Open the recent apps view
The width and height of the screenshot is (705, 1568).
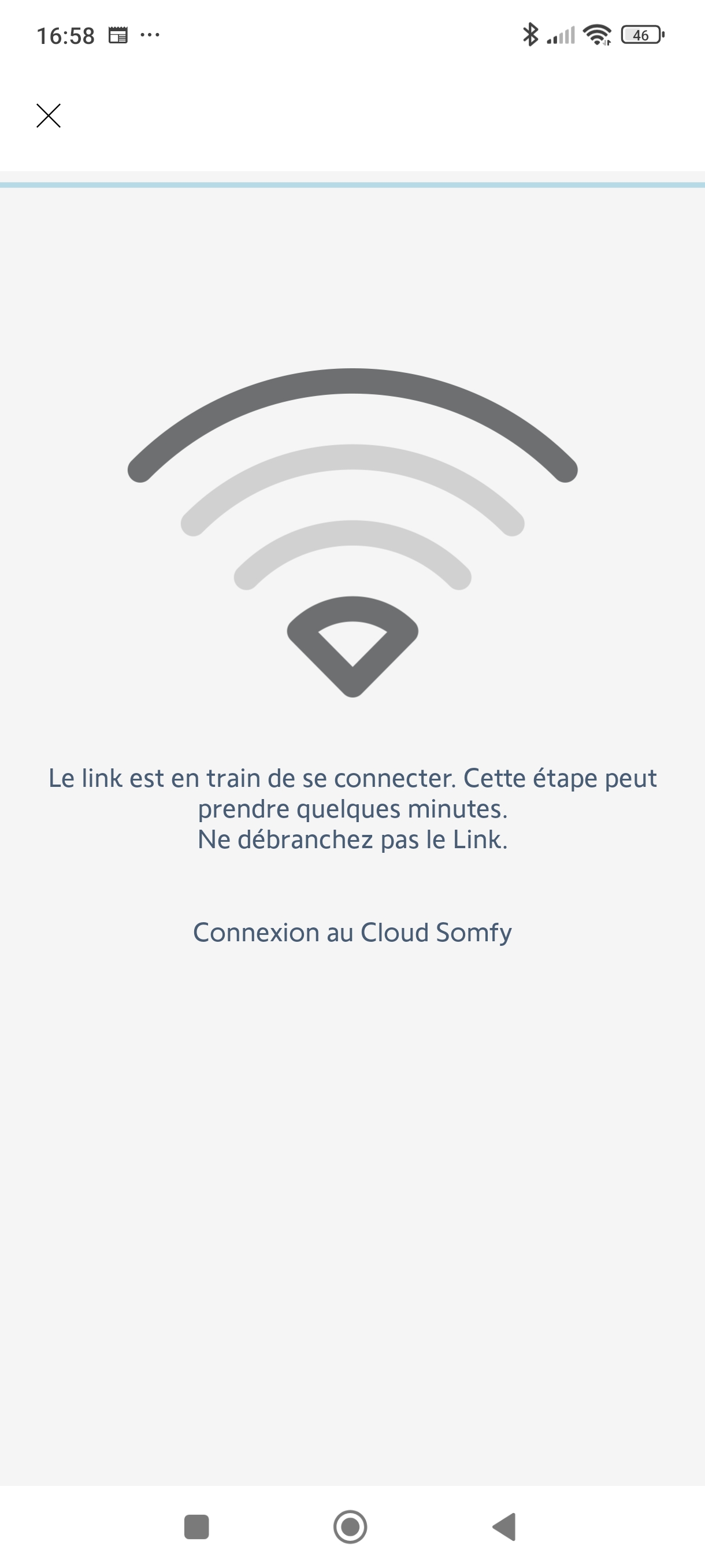click(196, 1526)
